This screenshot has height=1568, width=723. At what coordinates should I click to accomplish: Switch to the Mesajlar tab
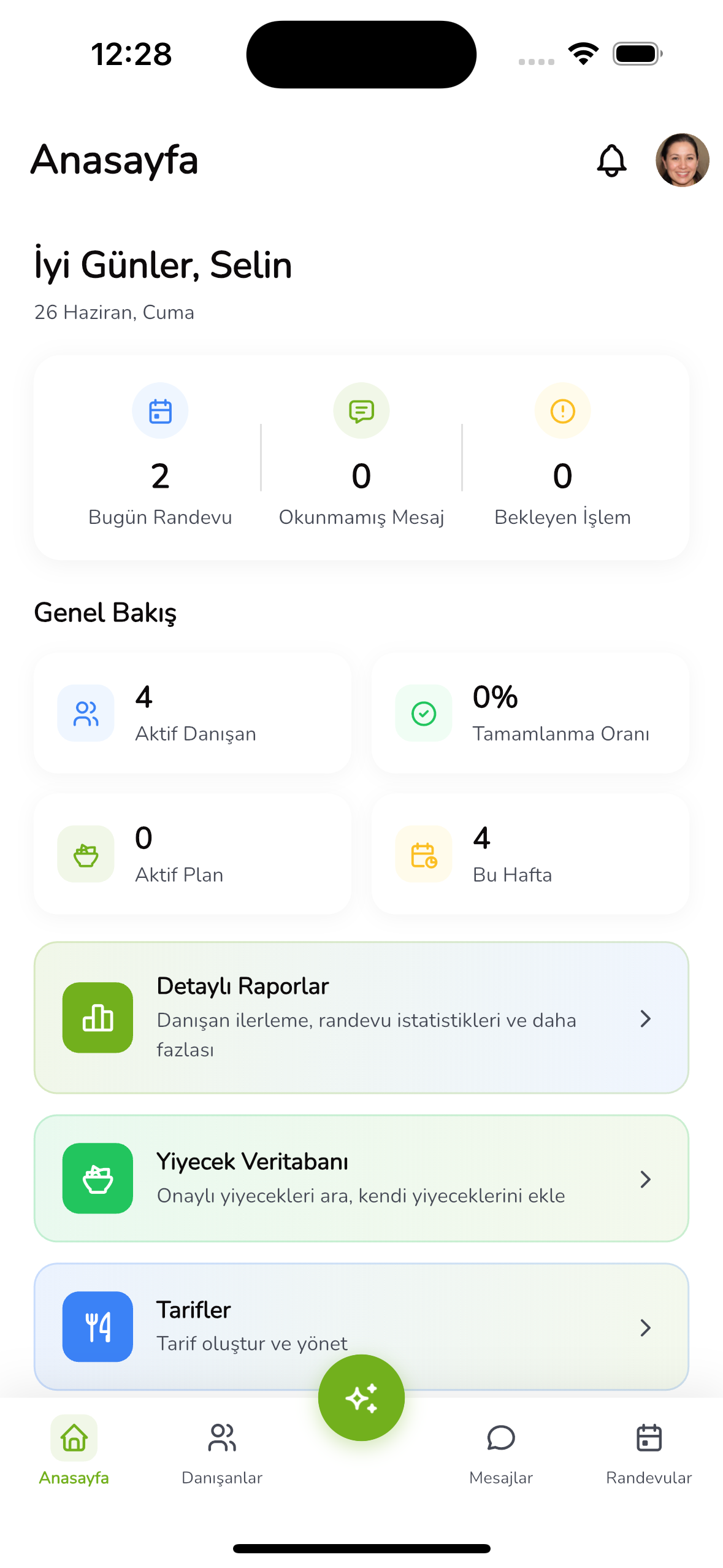coord(500,1453)
